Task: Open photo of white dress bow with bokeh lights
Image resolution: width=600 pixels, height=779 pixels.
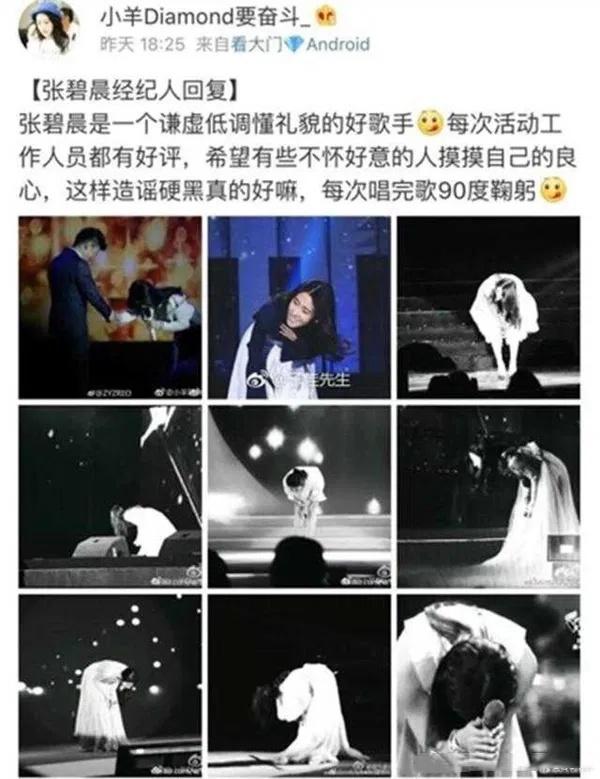Action: pyautogui.click(x=110, y=685)
